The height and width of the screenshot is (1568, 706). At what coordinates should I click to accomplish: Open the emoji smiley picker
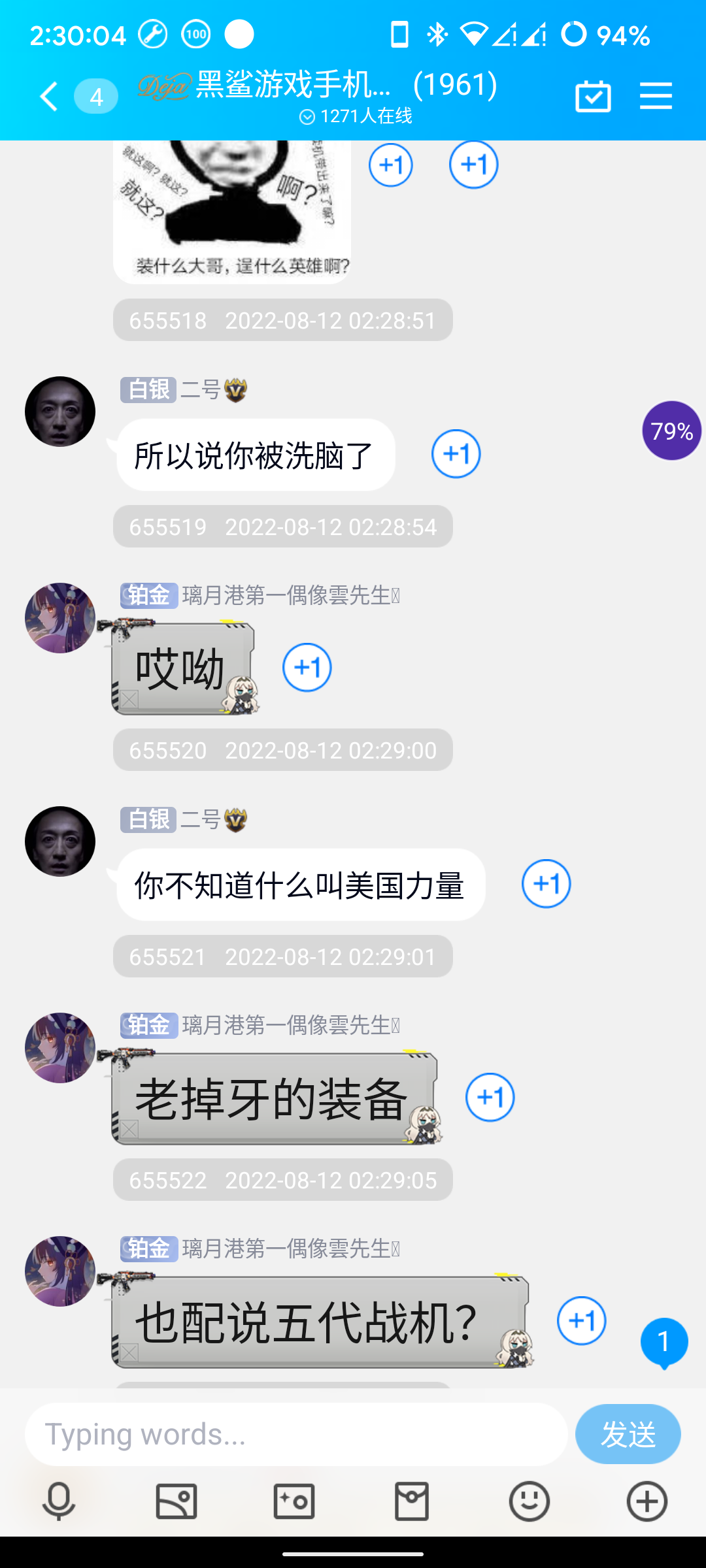pyautogui.click(x=529, y=1501)
